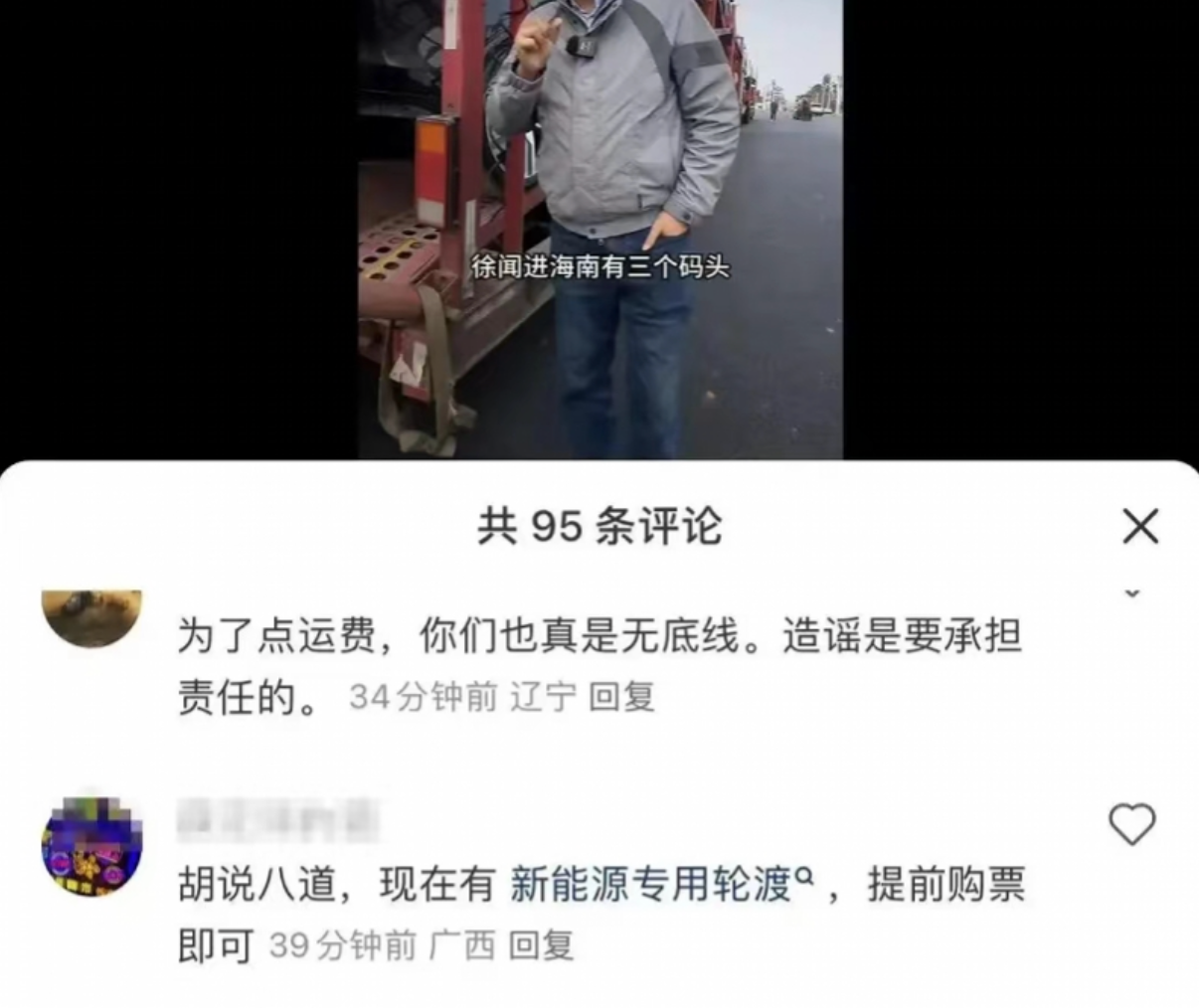Close the comments panel
Viewport: 1199px width, 1008px height.
tap(1140, 527)
